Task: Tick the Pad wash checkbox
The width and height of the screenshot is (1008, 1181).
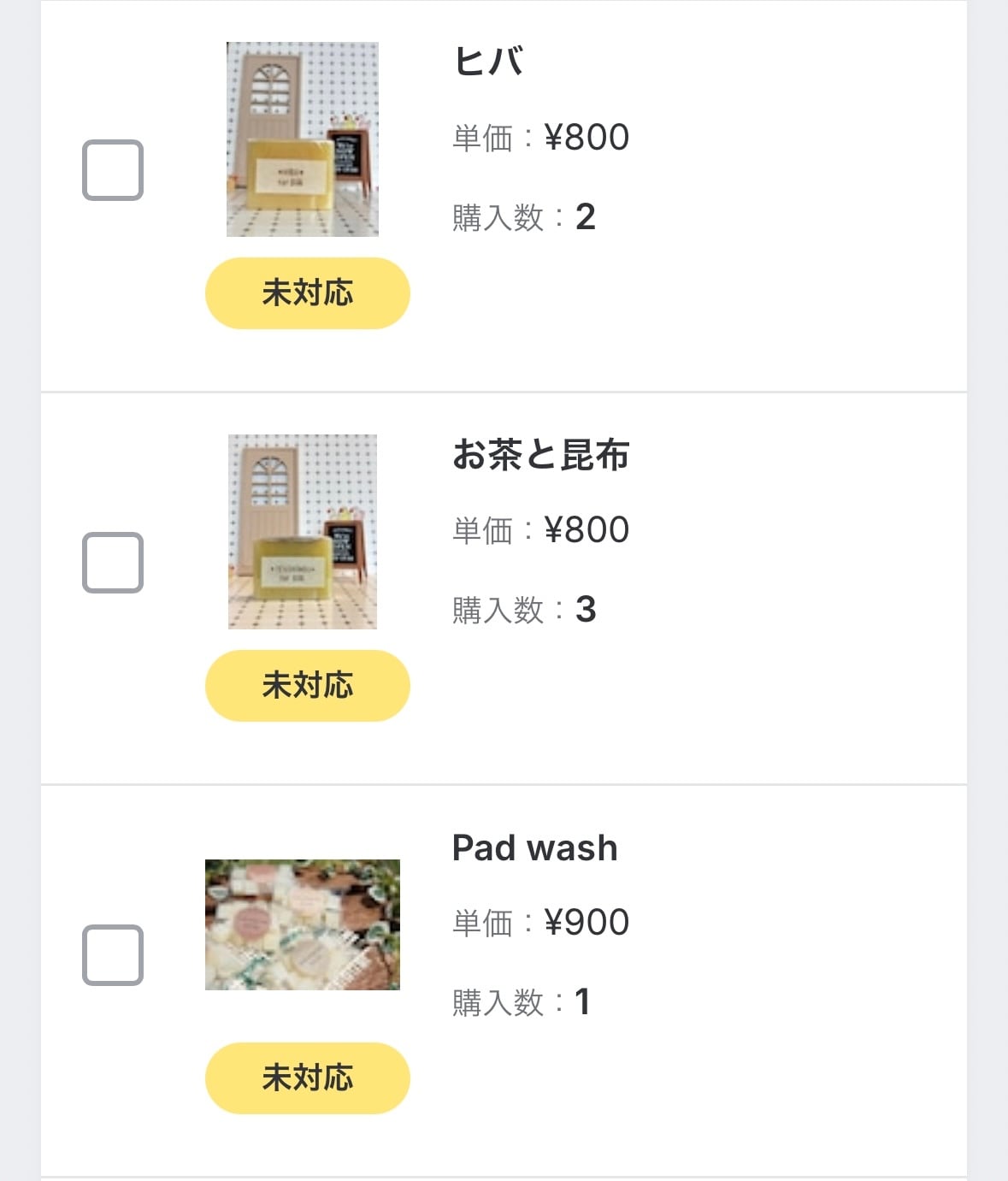Action: [x=113, y=955]
